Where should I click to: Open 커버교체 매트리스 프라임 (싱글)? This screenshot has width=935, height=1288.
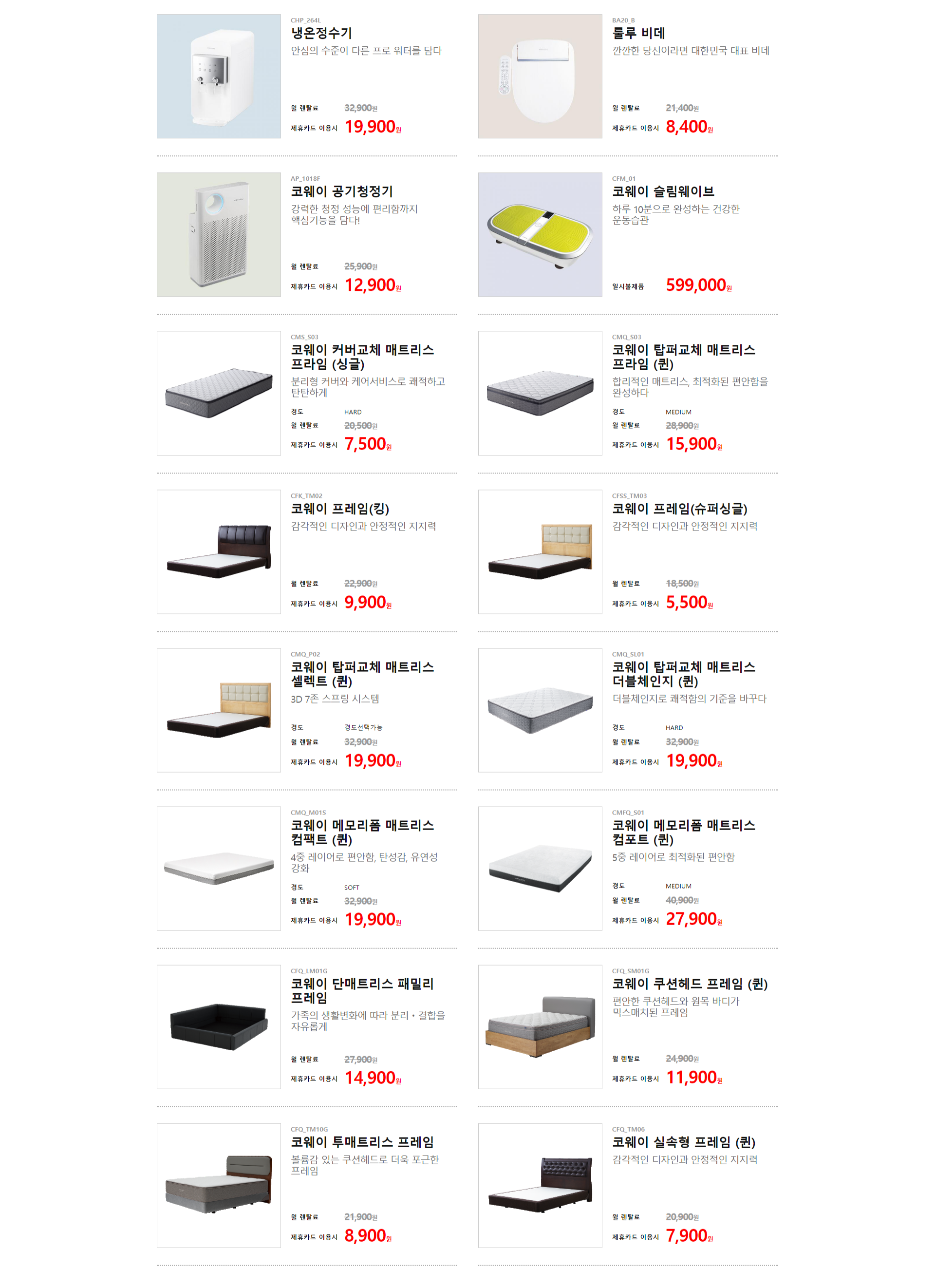coord(362,356)
